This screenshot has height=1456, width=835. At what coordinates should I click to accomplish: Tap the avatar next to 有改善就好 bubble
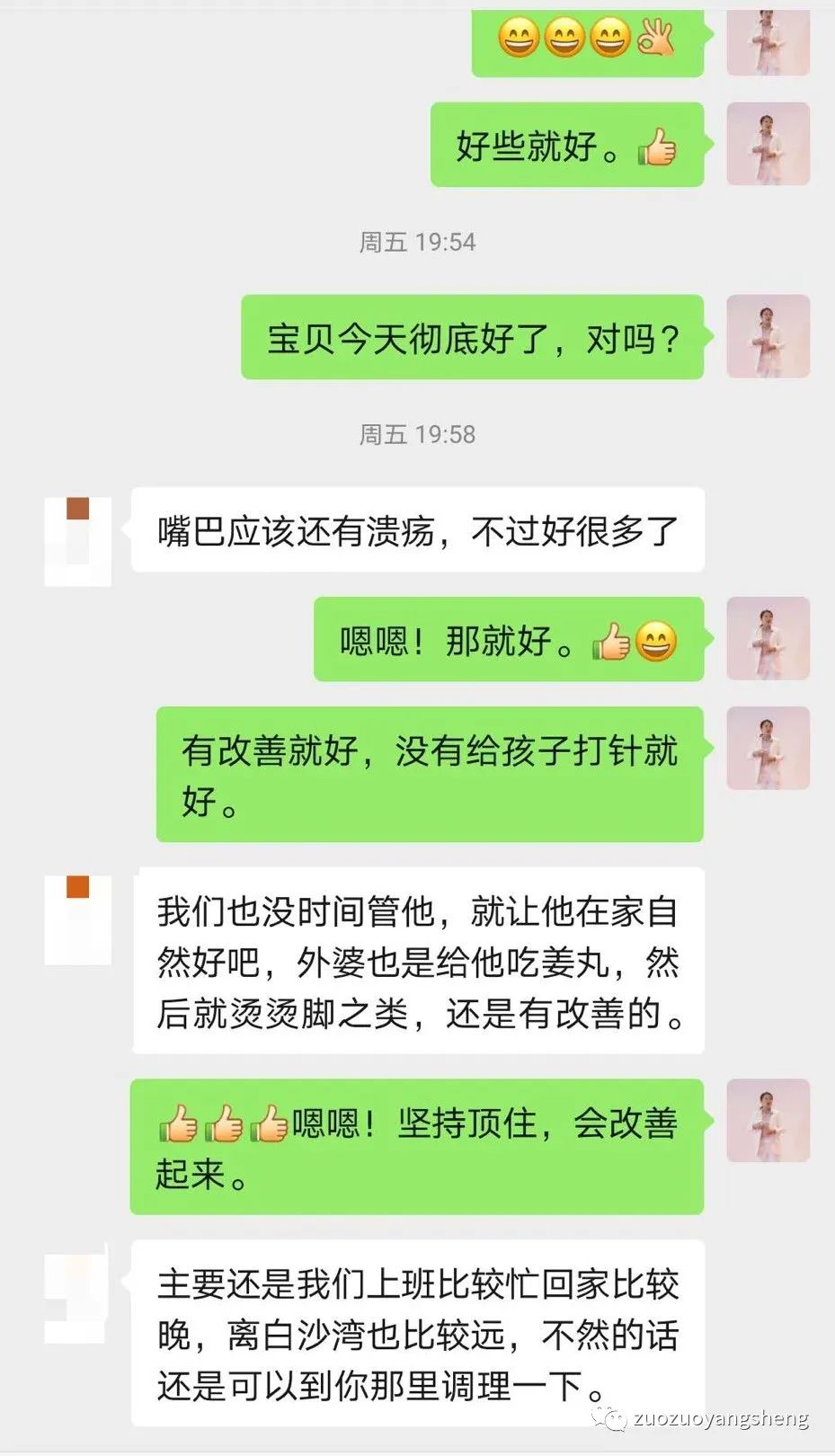(x=768, y=748)
